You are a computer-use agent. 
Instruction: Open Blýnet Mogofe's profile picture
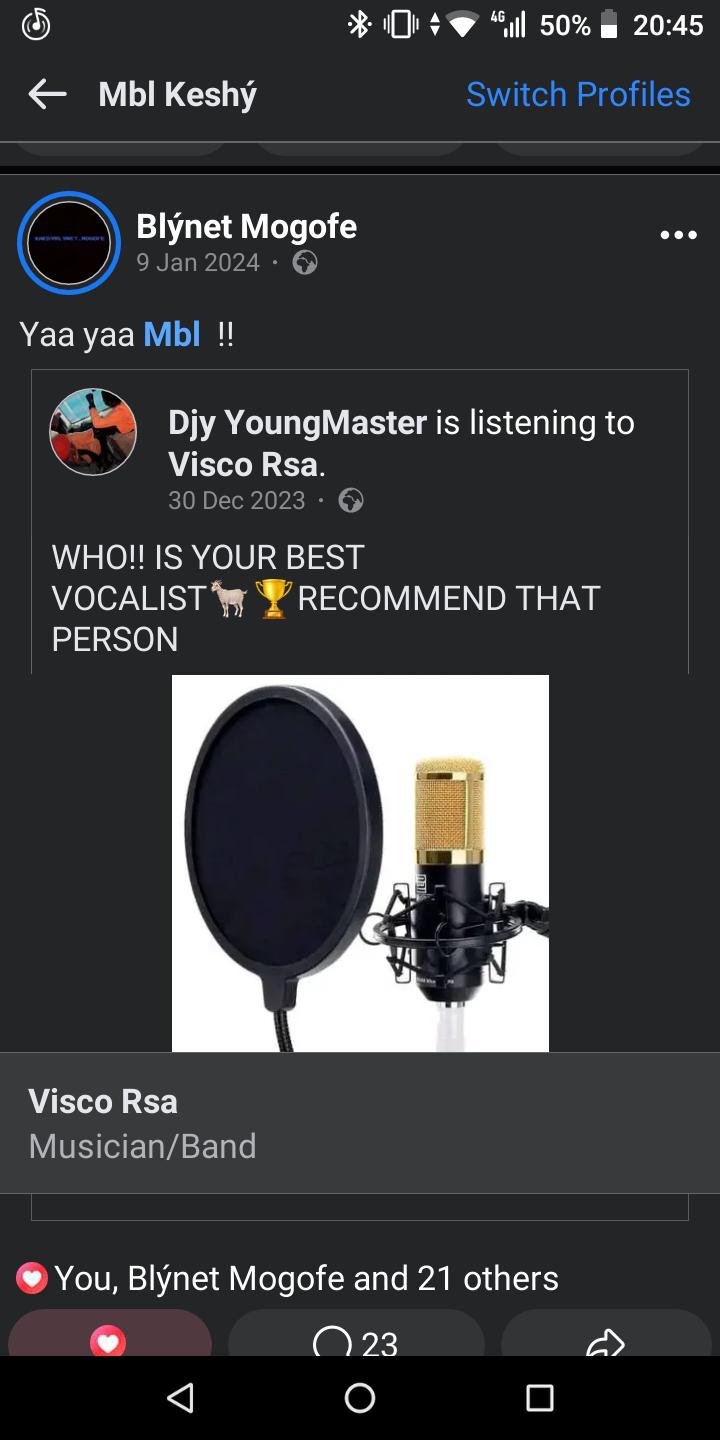pos(69,243)
